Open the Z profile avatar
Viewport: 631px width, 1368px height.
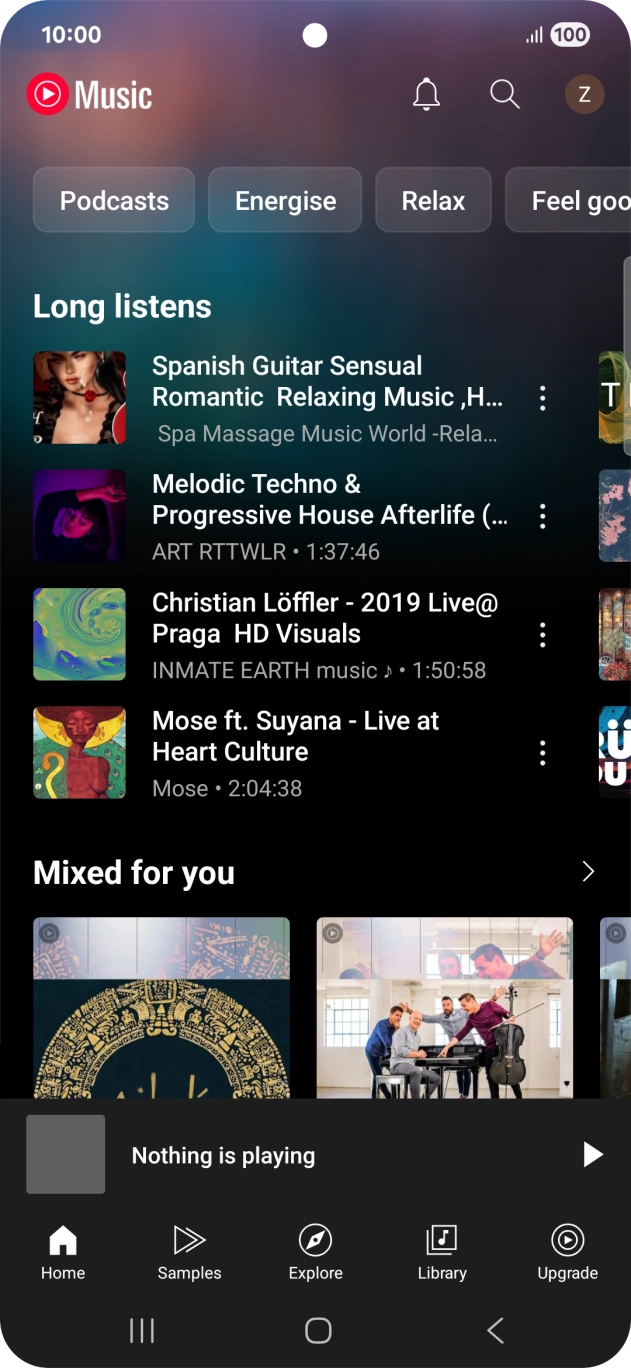click(584, 95)
